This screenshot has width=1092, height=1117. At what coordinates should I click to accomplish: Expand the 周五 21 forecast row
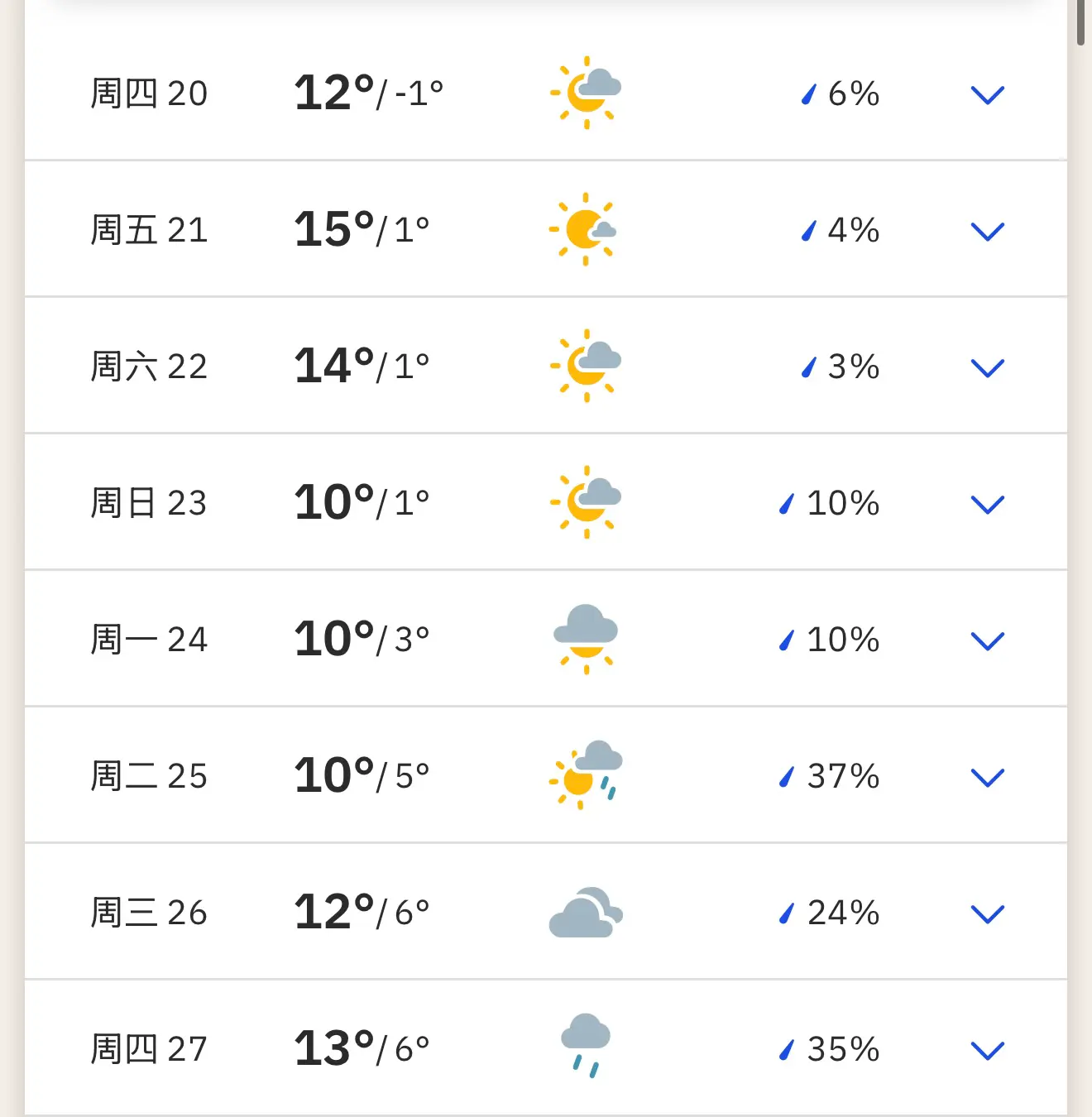click(x=987, y=232)
